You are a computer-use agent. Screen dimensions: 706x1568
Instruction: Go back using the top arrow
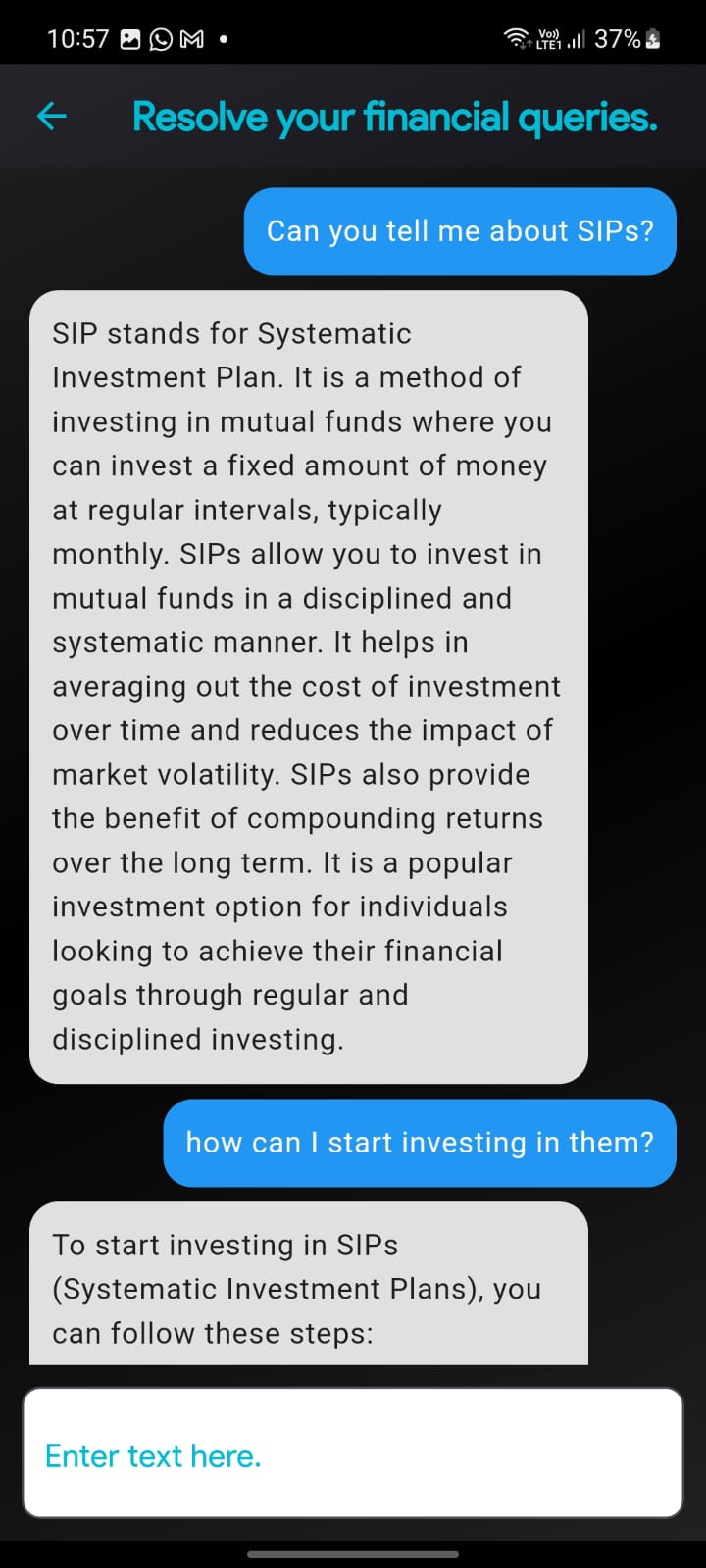[x=51, y=117]
